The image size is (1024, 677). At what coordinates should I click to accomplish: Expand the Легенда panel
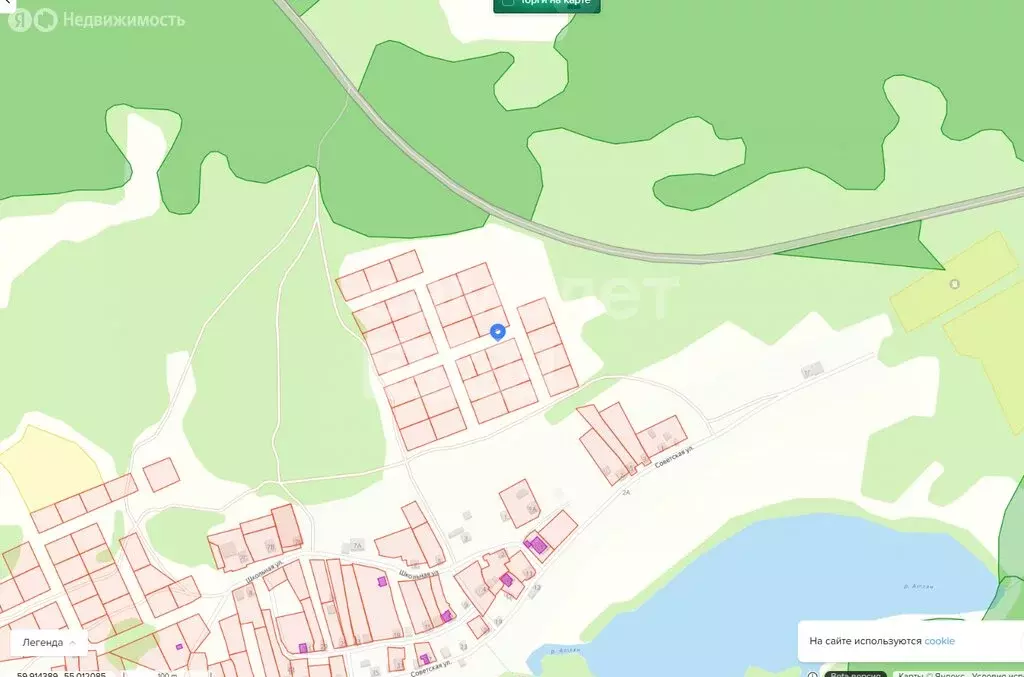click(48, 642)
